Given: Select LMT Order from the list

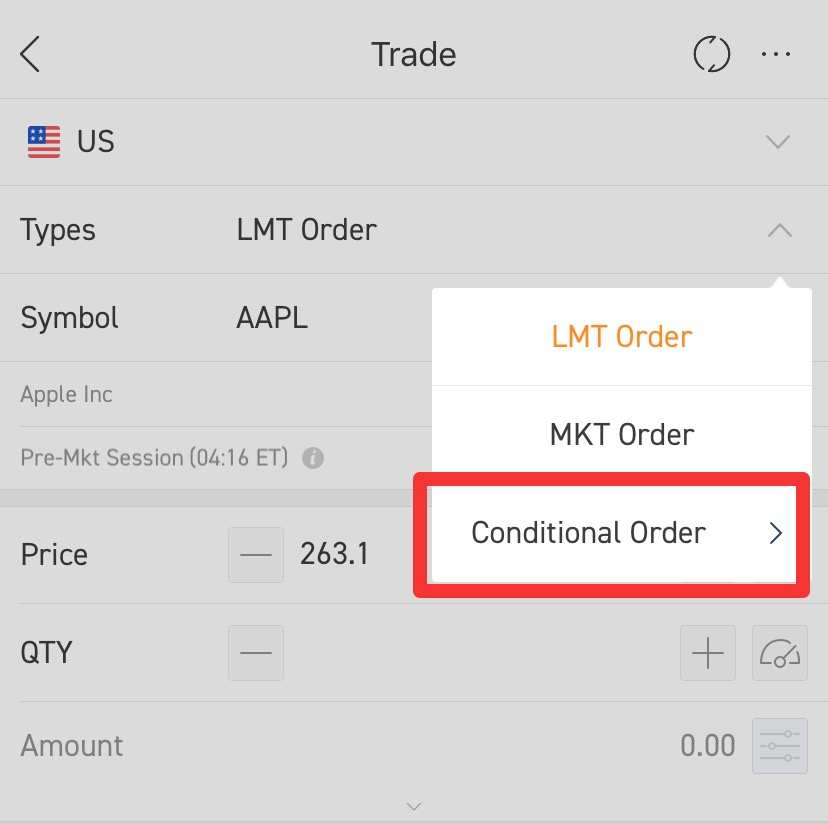Looking at the screenshot, I should coord(621,337).
